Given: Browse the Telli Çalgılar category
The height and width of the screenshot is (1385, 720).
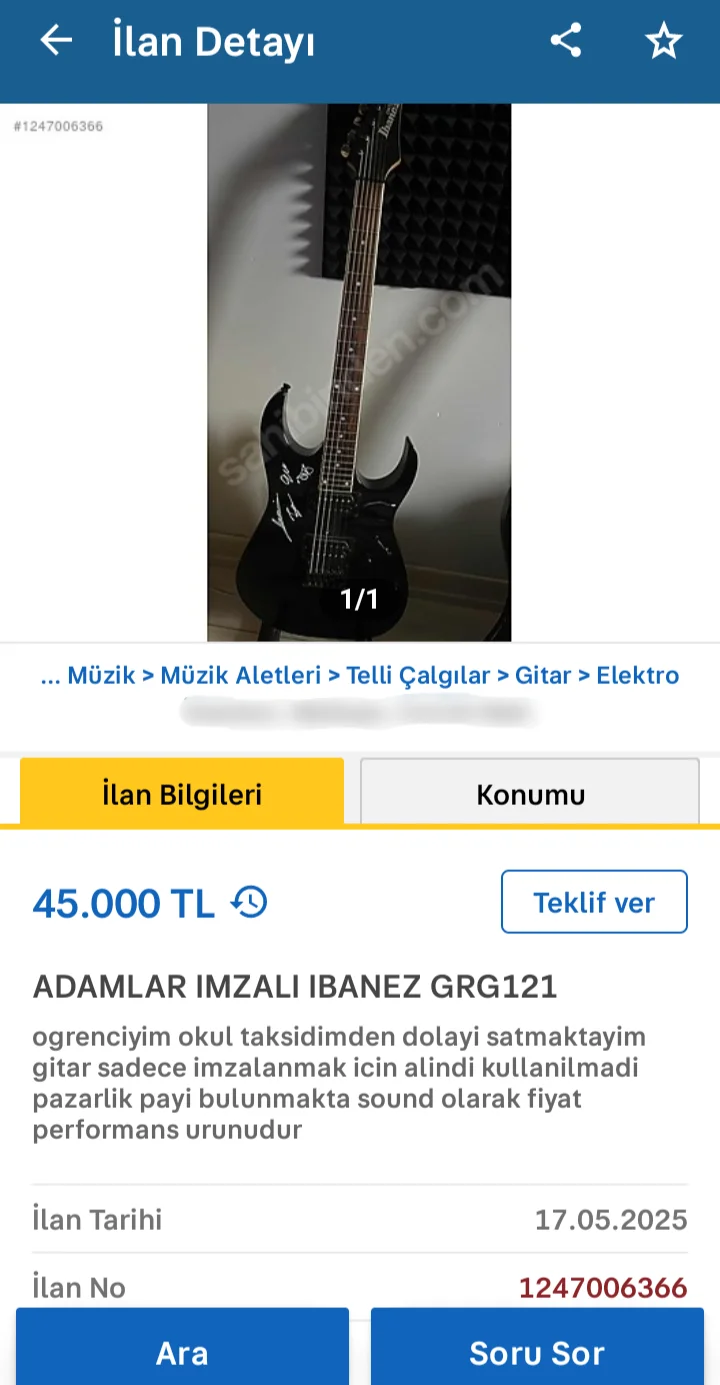Looking at the screenshot, I should (418, 675).
